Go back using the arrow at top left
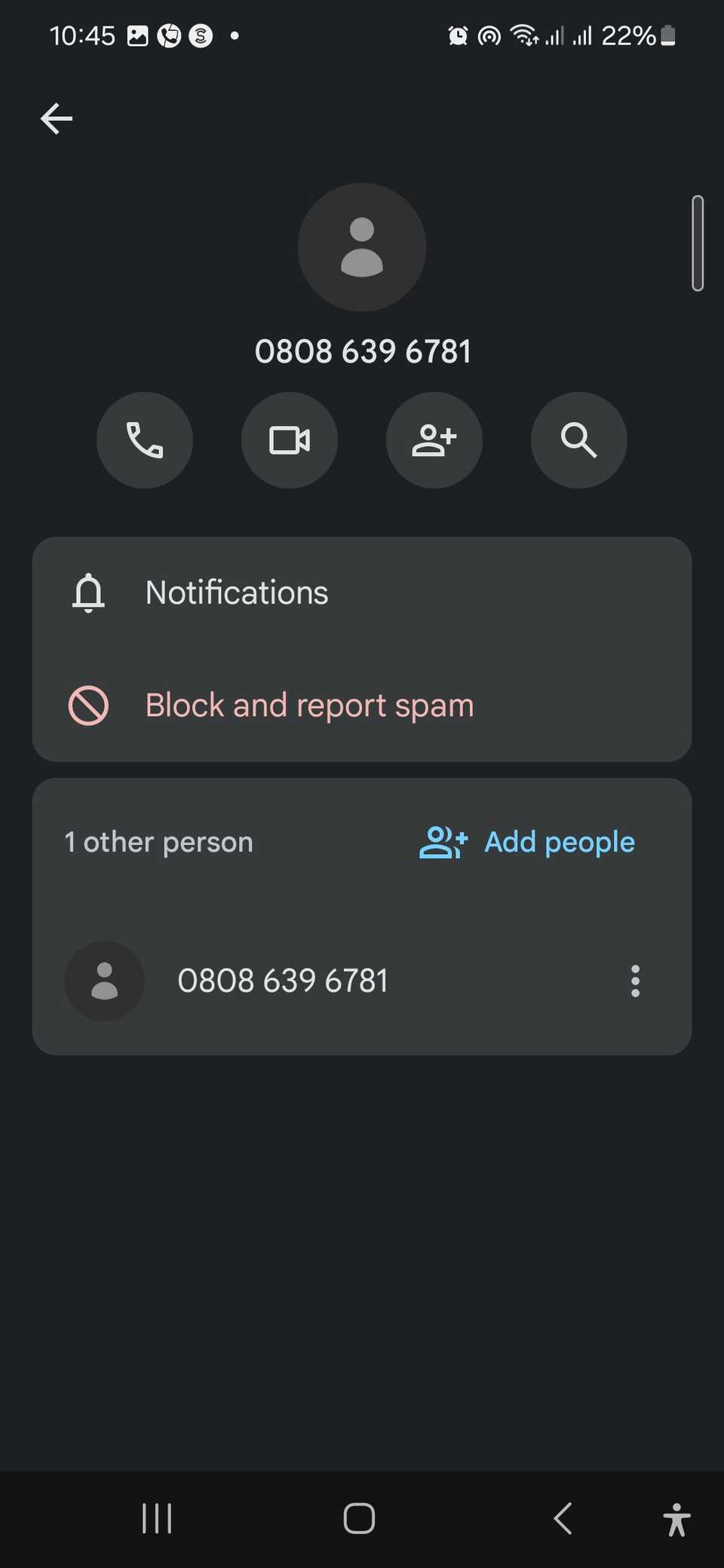Screen dimensions: 724x1568 pyautogui.click(x=56, y=118)
